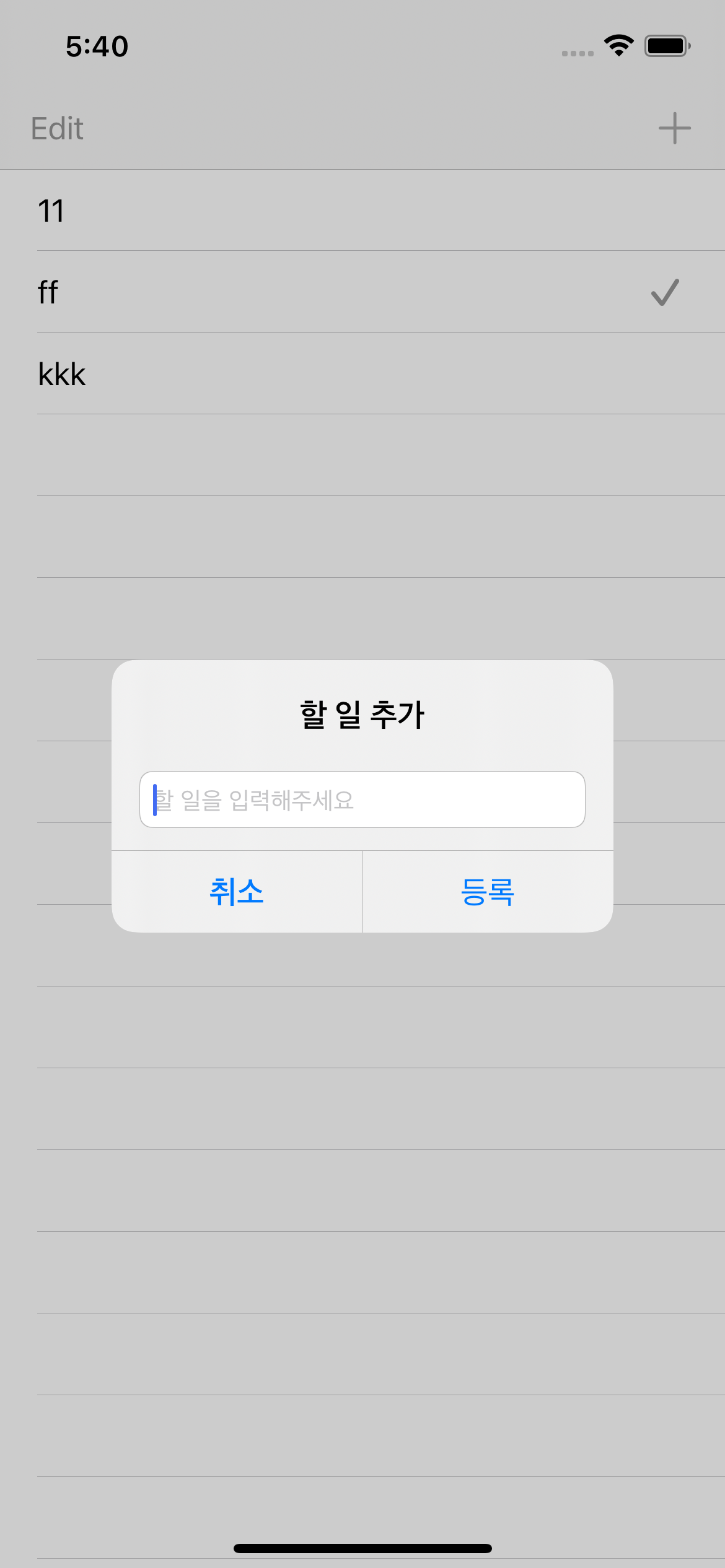Tap the plus icon in the navigation bar
The width and height of the screenshot is (725, 1568).
pos(674,128)
